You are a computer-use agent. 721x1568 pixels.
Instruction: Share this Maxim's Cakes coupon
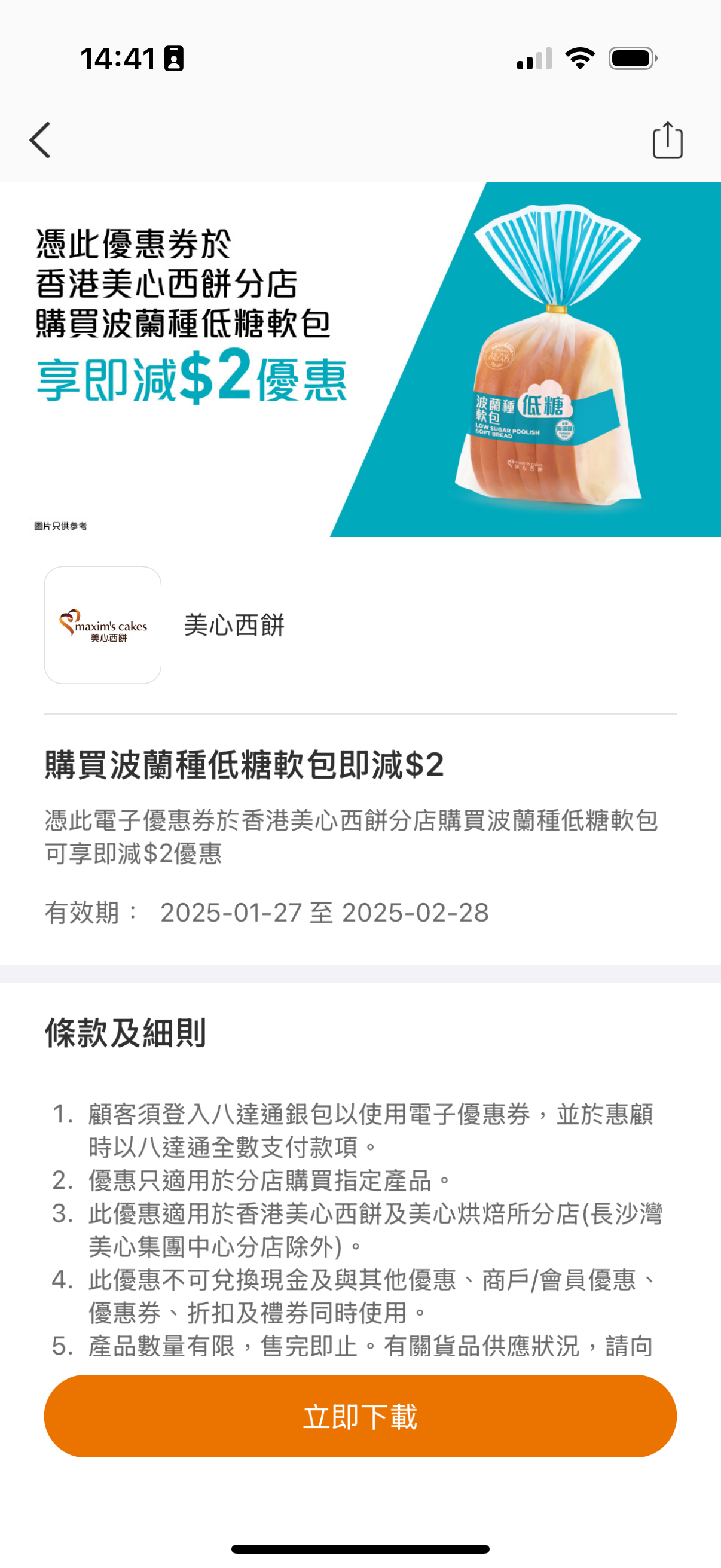[x=667, y=140]
